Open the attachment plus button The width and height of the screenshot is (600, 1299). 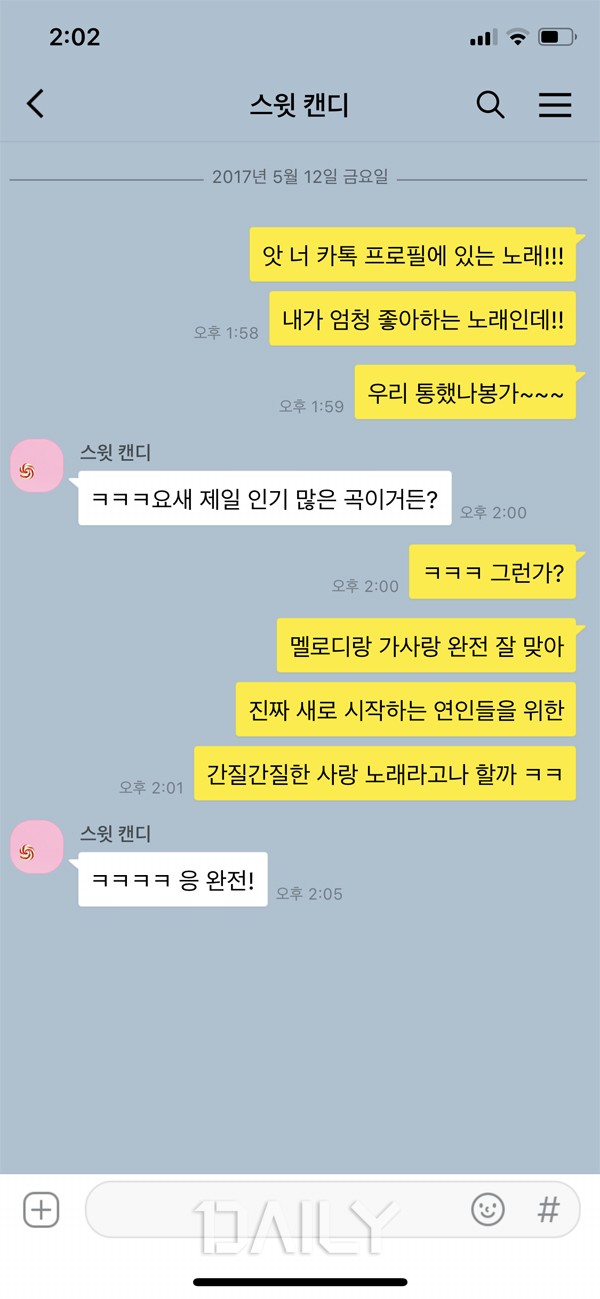[x=41, y=1210]
